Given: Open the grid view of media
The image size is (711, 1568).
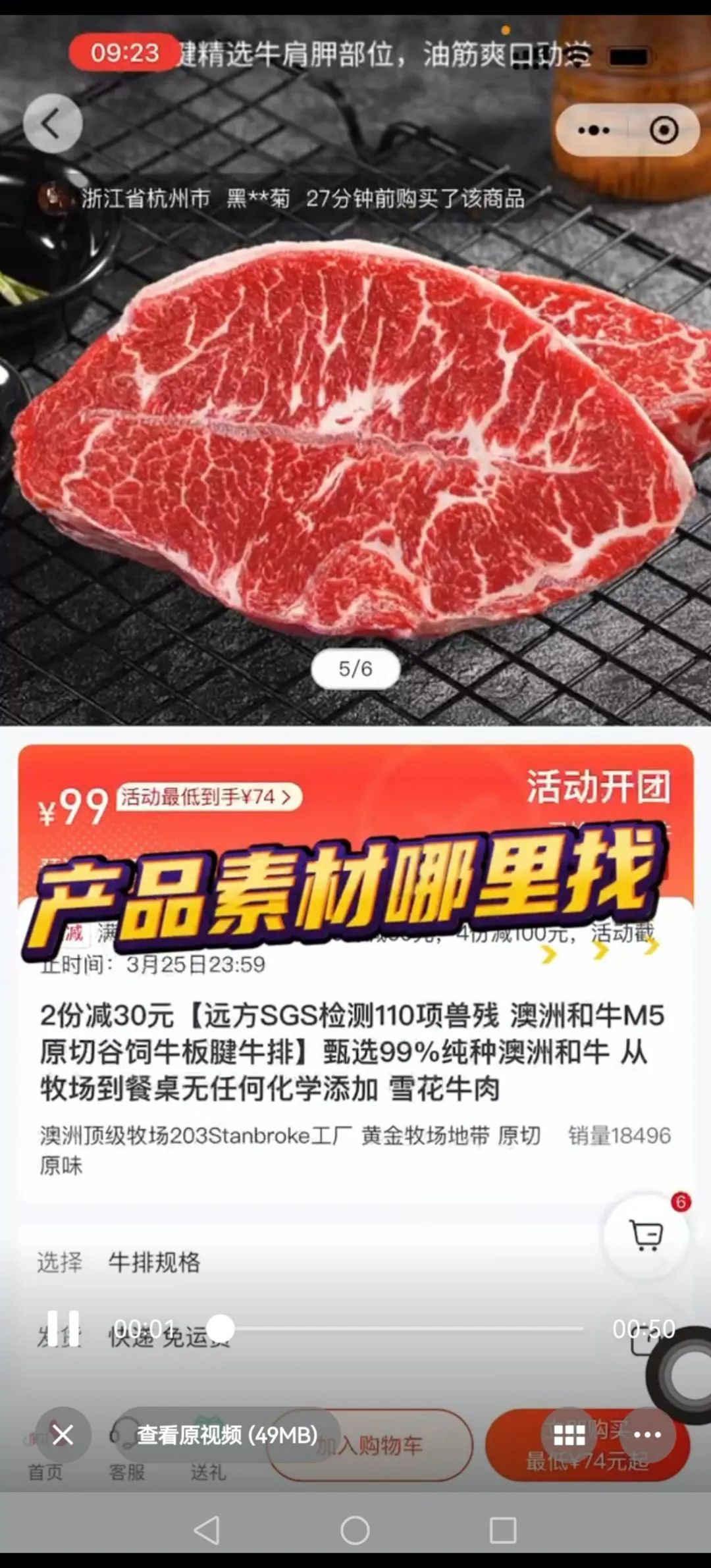Looking at the screenshot, I should pos(569,1436).
